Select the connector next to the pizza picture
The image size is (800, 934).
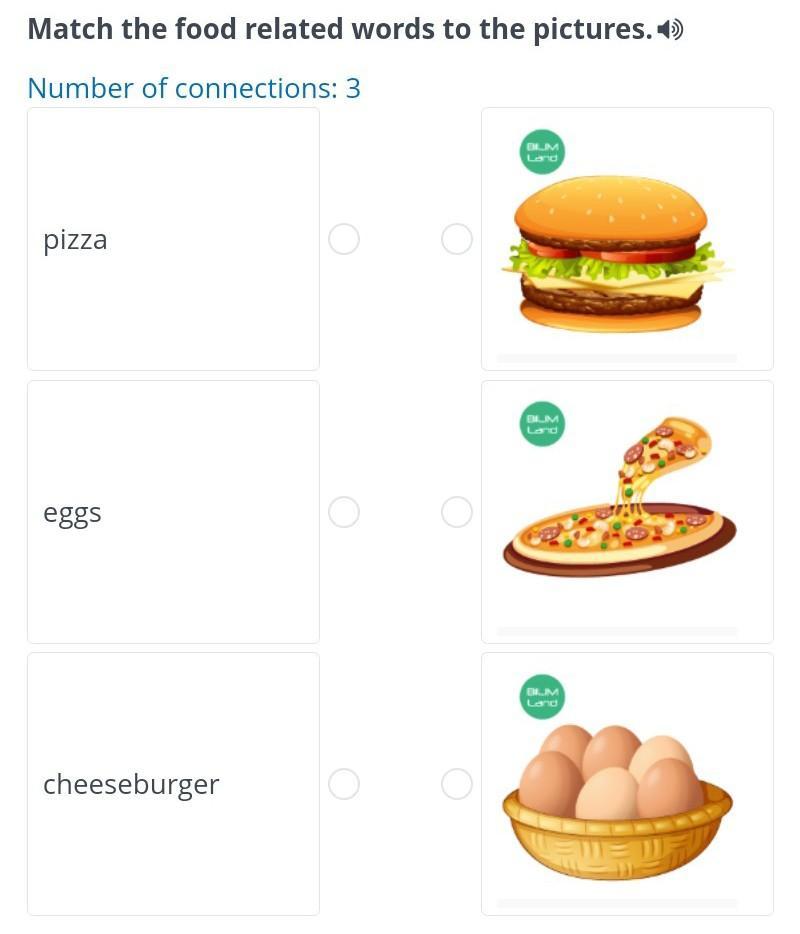tap(457, 512)
